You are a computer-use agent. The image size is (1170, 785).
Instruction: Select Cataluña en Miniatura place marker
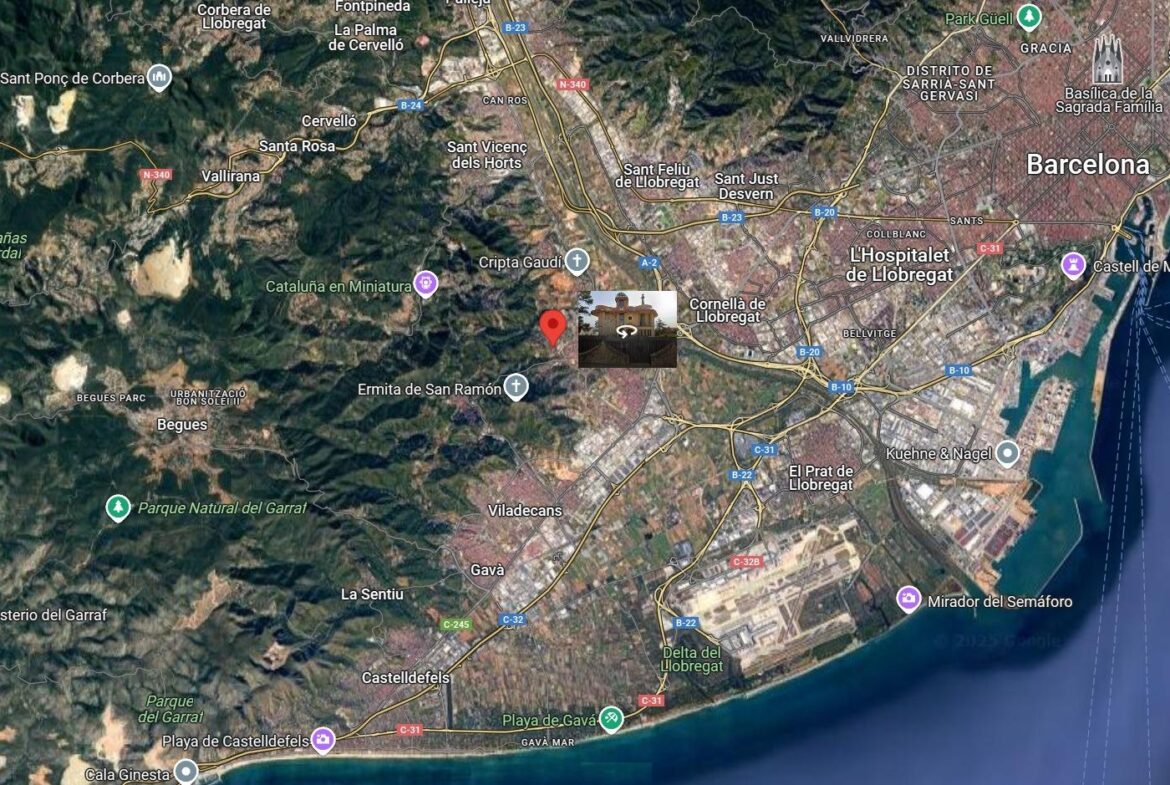pyautogui.click(x=426, y=285)
